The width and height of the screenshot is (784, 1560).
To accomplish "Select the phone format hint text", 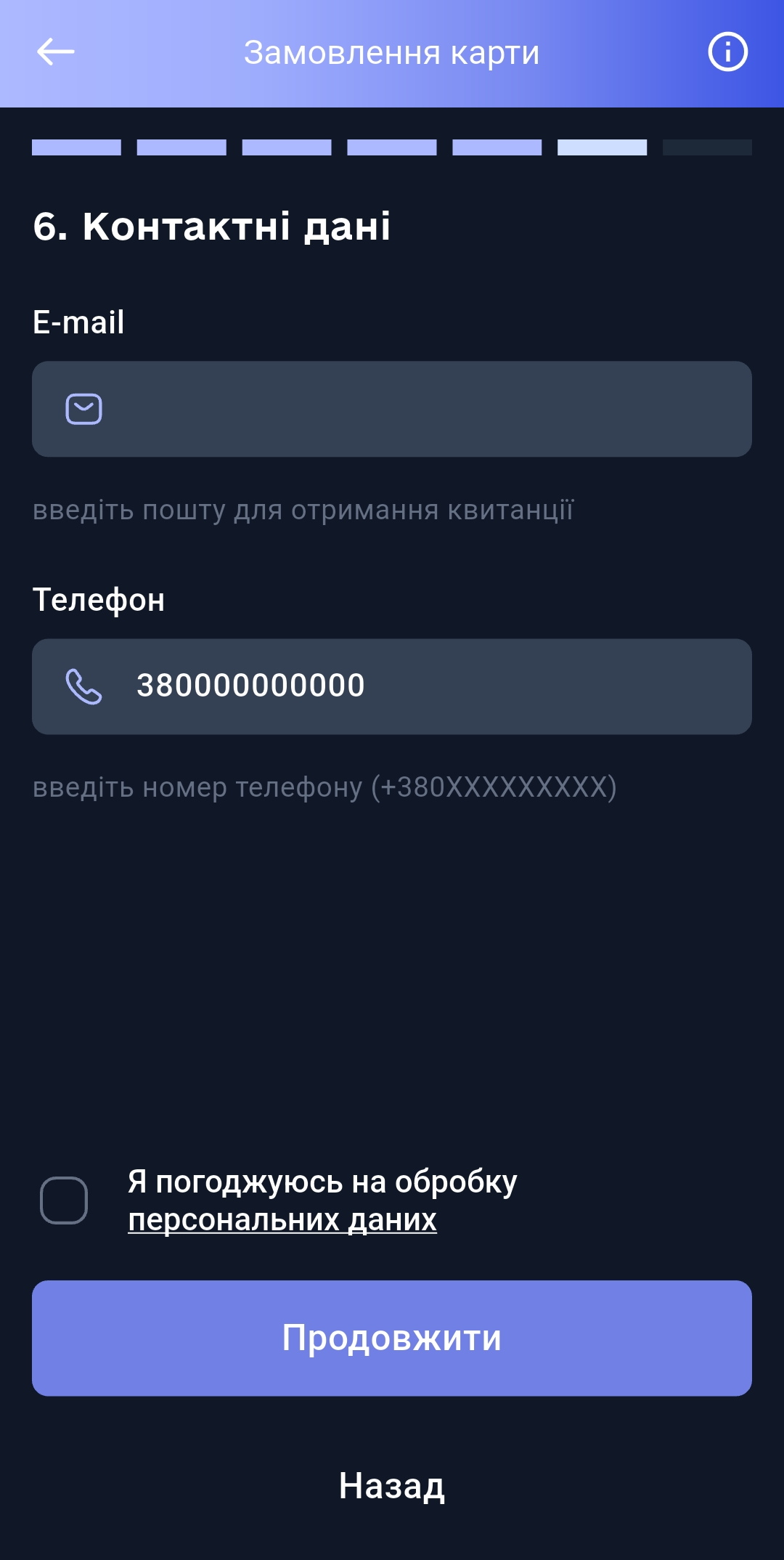I will pos(324,787).
